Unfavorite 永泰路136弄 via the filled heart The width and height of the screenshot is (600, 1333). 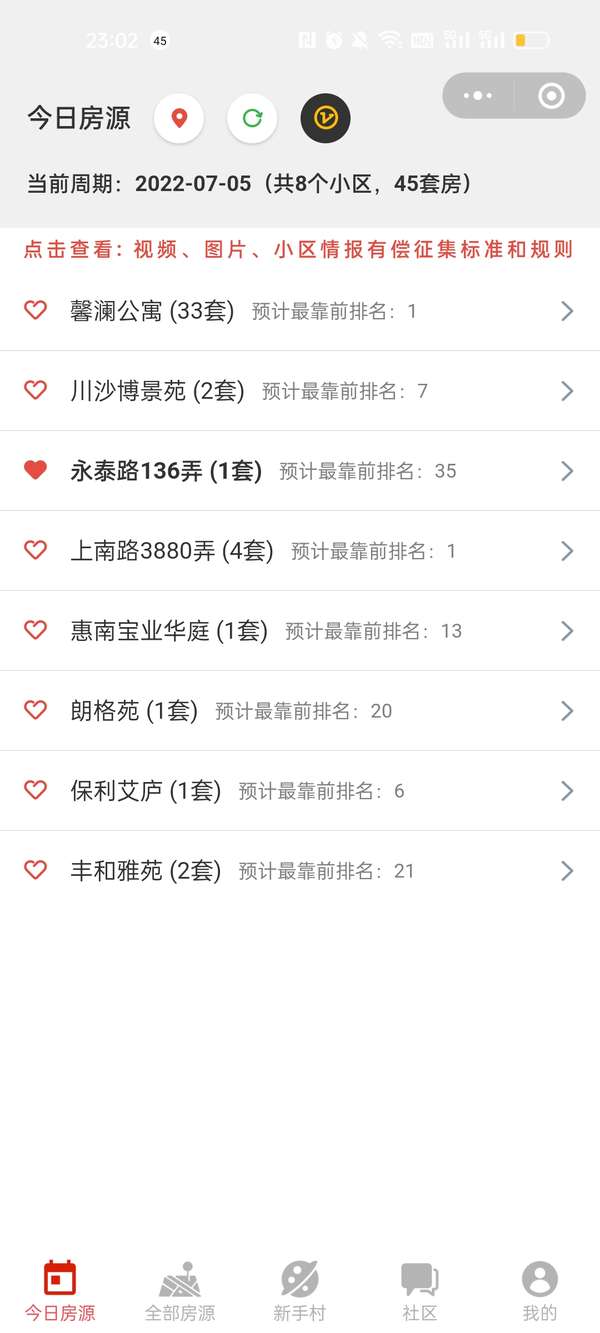point(35,470)
